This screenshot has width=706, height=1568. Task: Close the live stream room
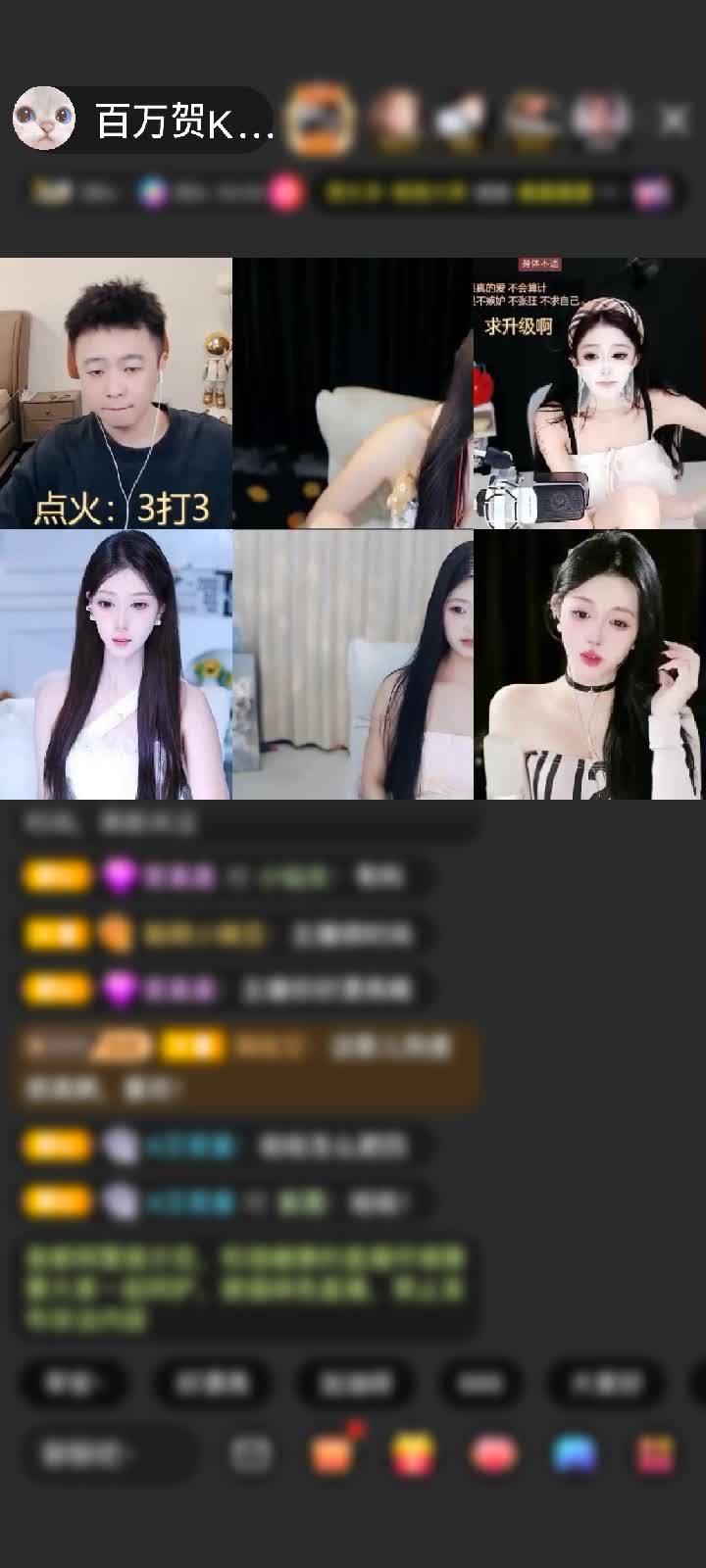[674, 120]
